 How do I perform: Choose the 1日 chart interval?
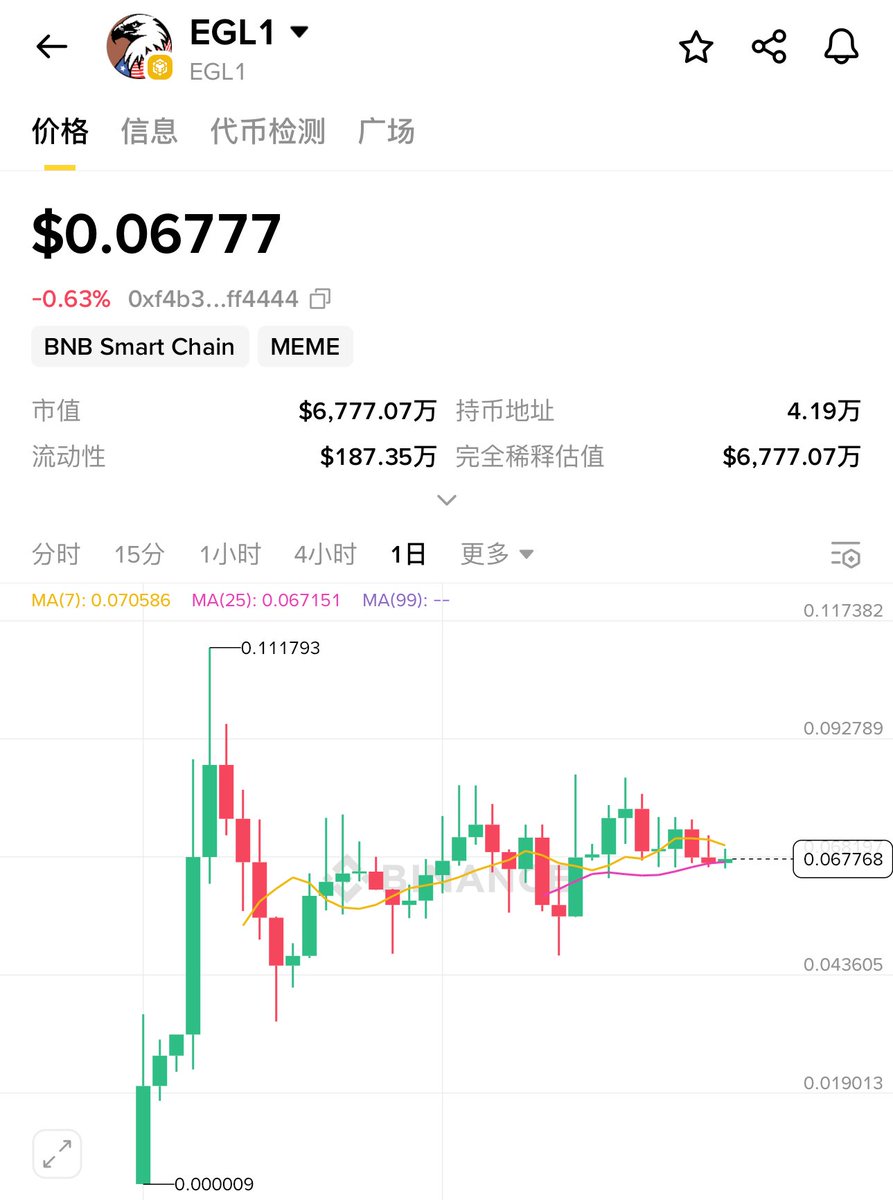pyautogui.click(x=408, y=554)
